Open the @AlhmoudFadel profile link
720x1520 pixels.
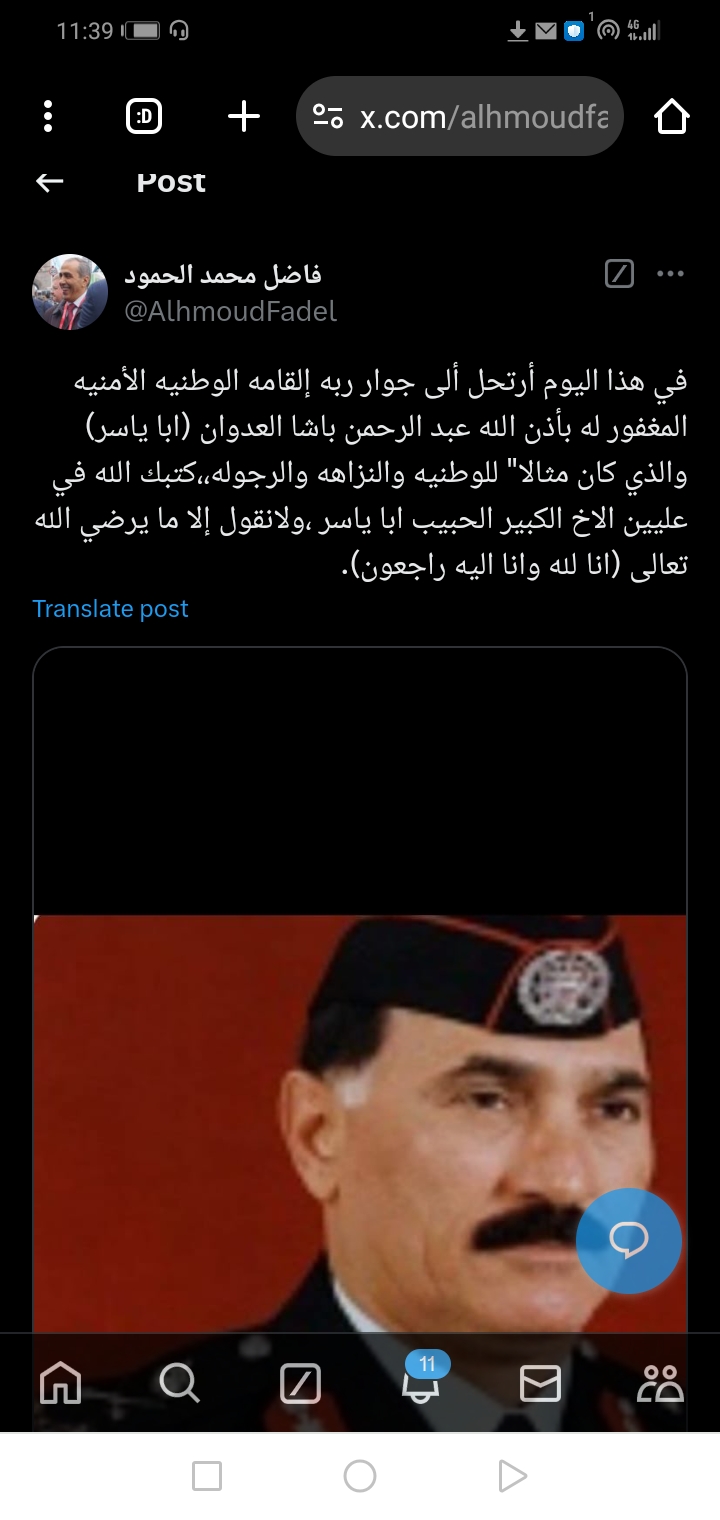230,311
